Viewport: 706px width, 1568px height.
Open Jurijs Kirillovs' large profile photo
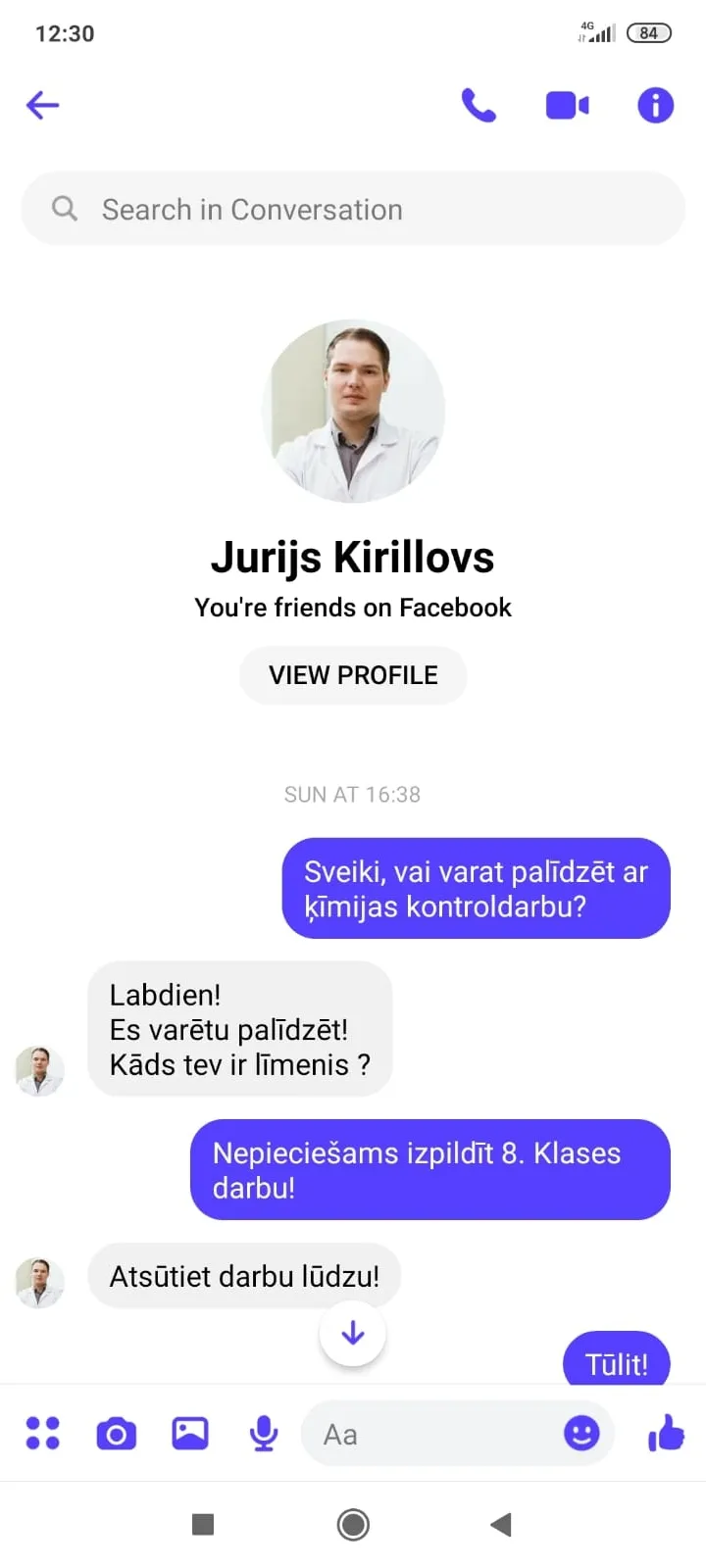point(353,412)
